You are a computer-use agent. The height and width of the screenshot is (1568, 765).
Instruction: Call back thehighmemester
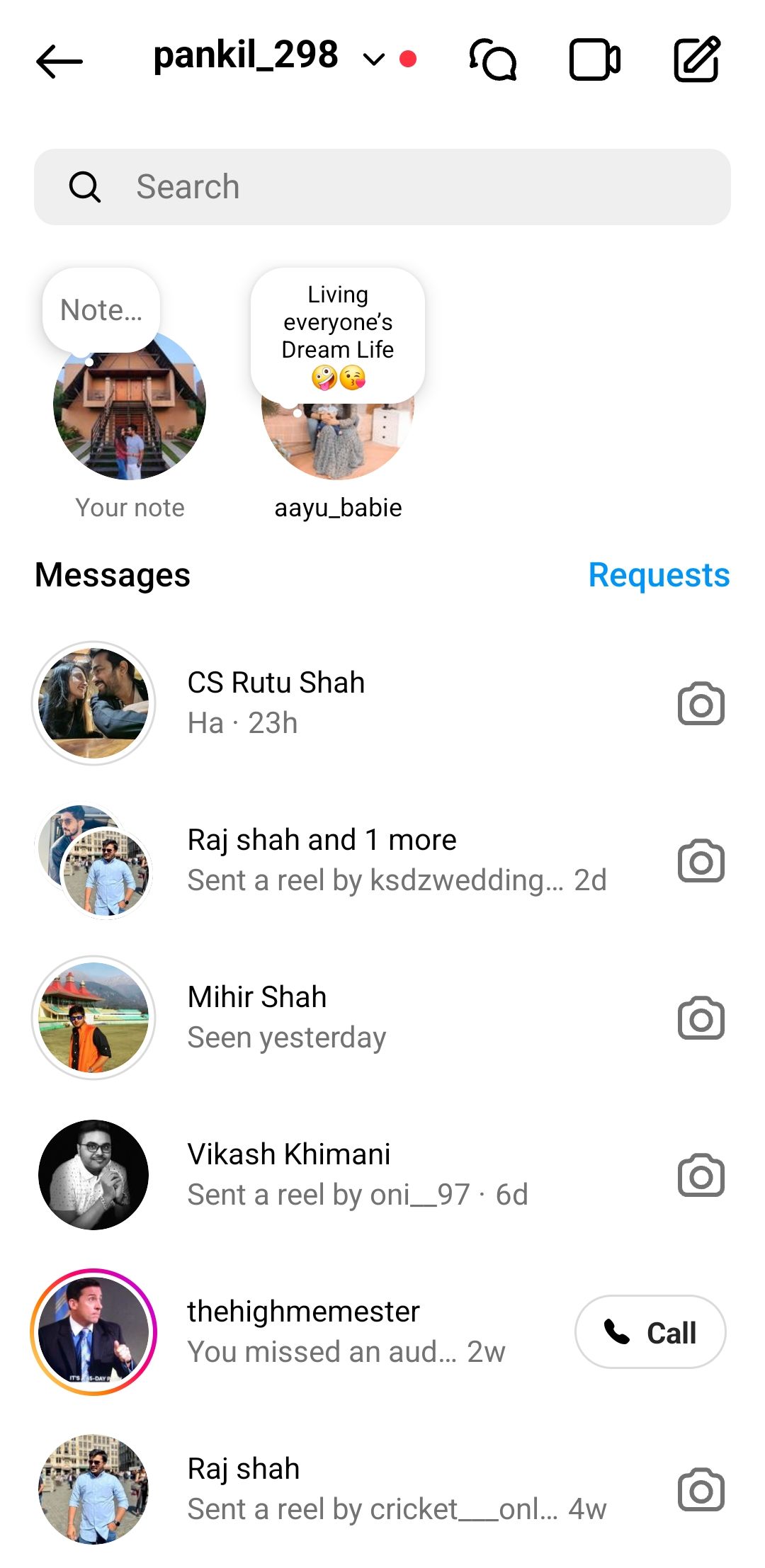point(650,1332)
